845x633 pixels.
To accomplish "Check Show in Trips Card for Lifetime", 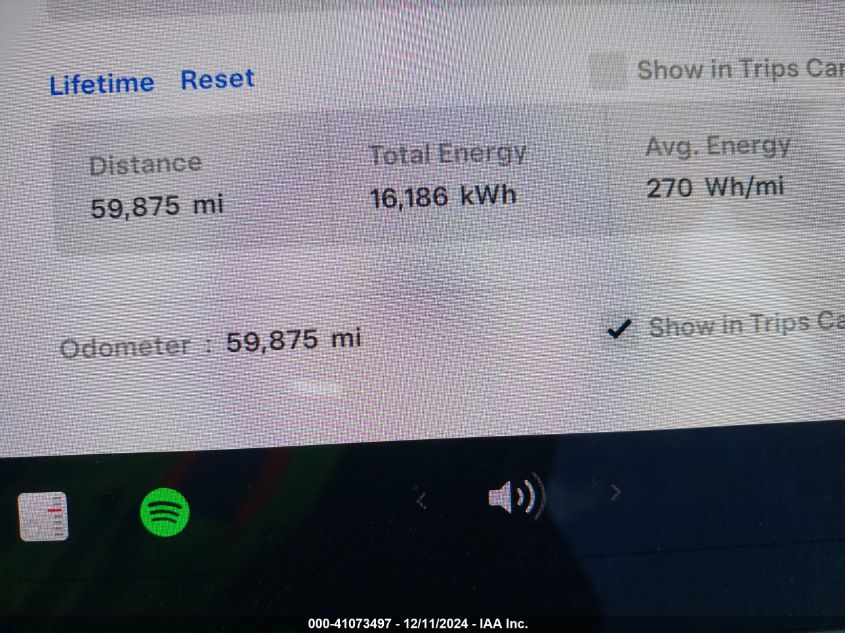I will point(606,72).
